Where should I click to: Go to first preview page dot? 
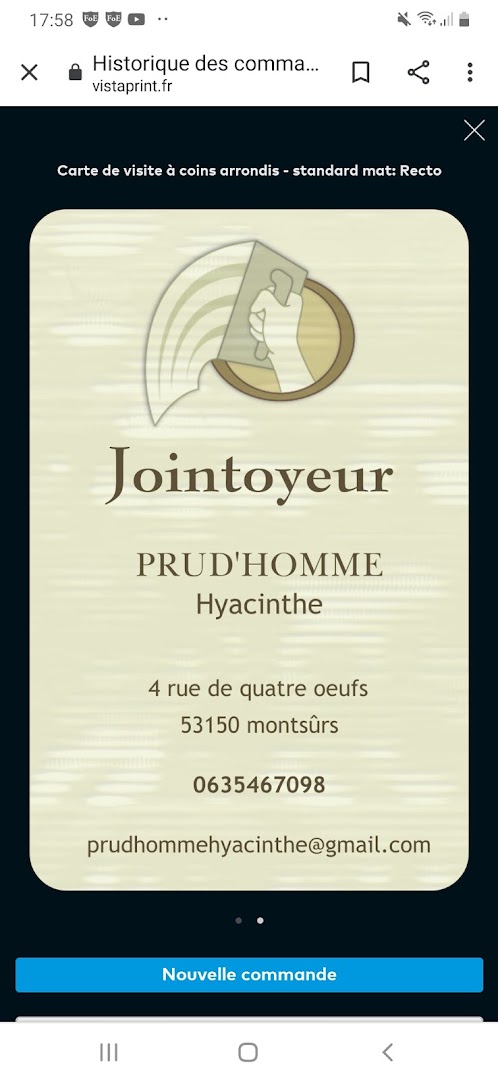pos(238,920)
